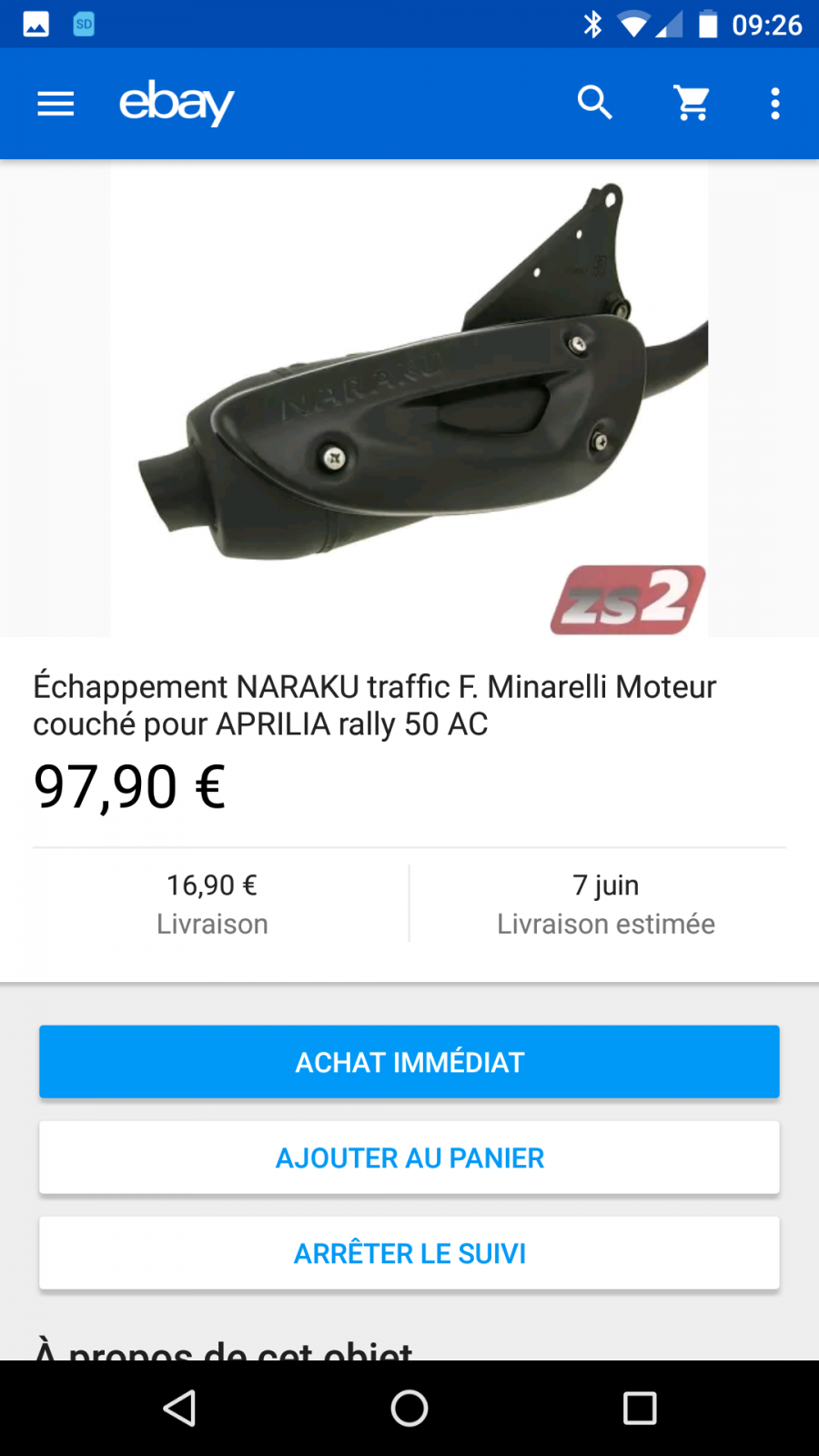
Task: Return to the home screen
Action: coord(409,1408)
